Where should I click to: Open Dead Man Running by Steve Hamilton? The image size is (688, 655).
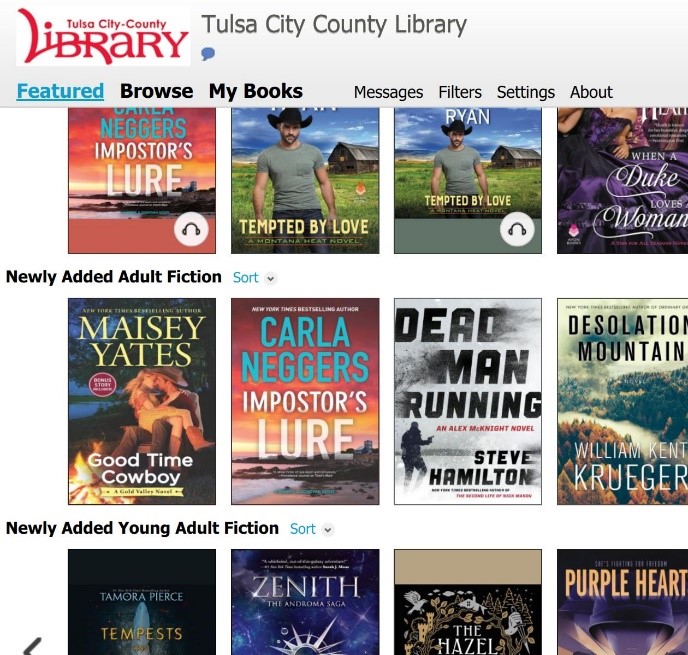click(x=467, y=400)
